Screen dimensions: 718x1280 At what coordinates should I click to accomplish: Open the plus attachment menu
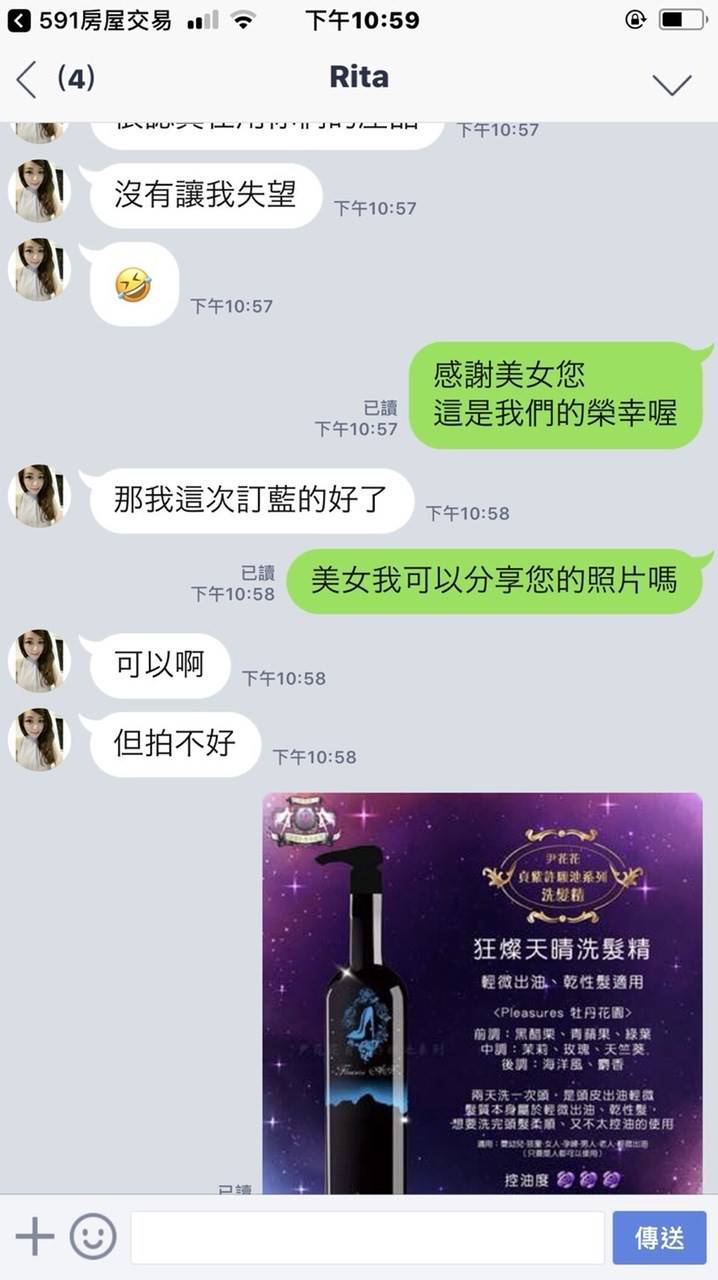(x=34, y=1237)
